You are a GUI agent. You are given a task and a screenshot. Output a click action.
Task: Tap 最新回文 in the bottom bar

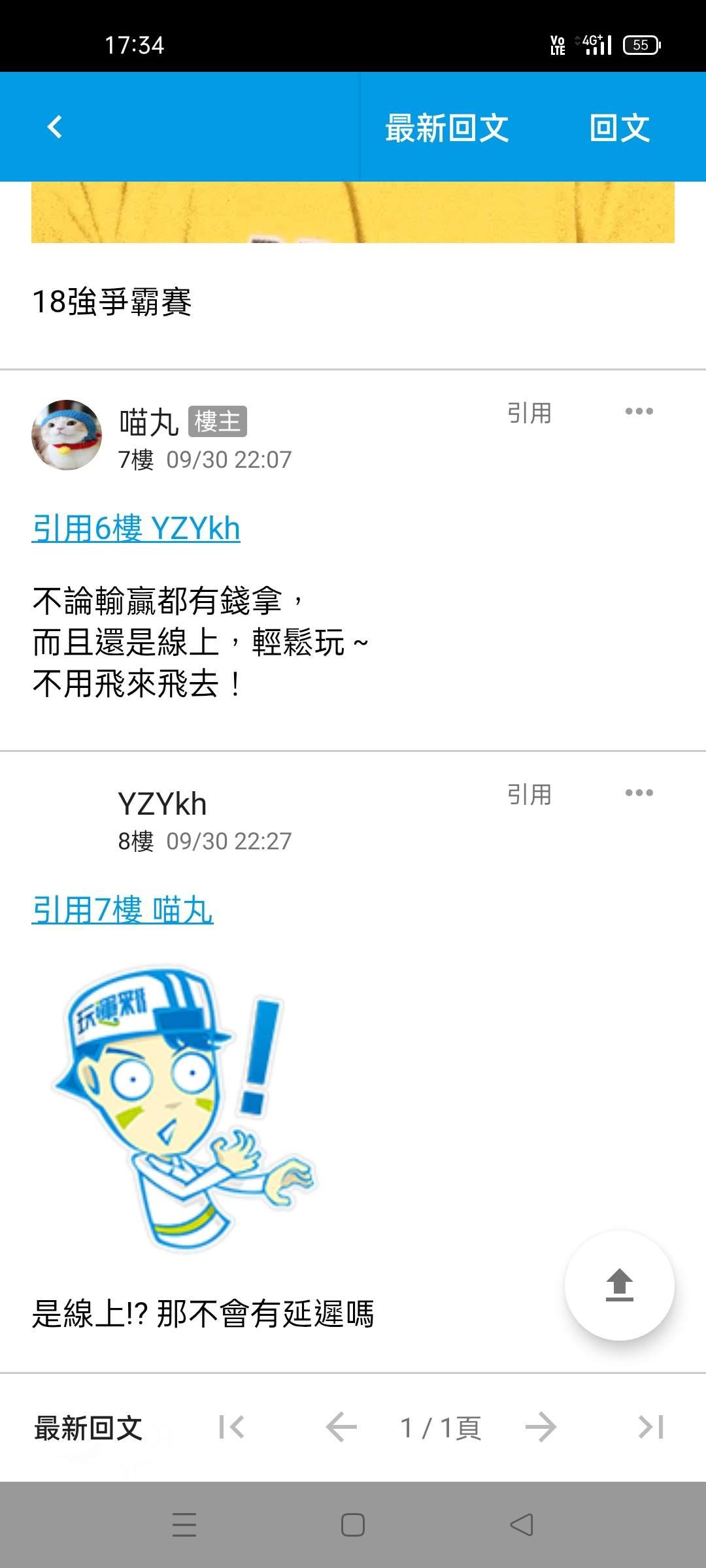(x=88, y=1428)
